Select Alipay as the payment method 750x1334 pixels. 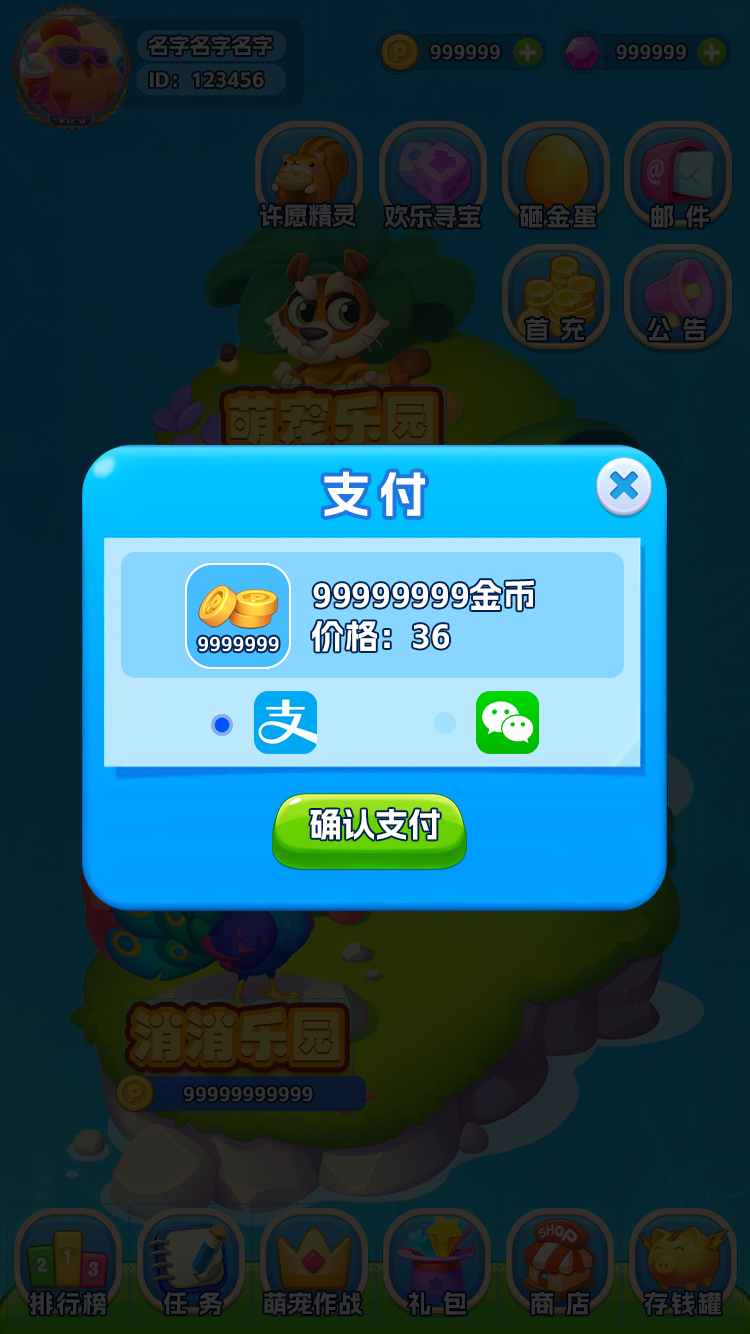pyautogui.click(x=223, y=724)
